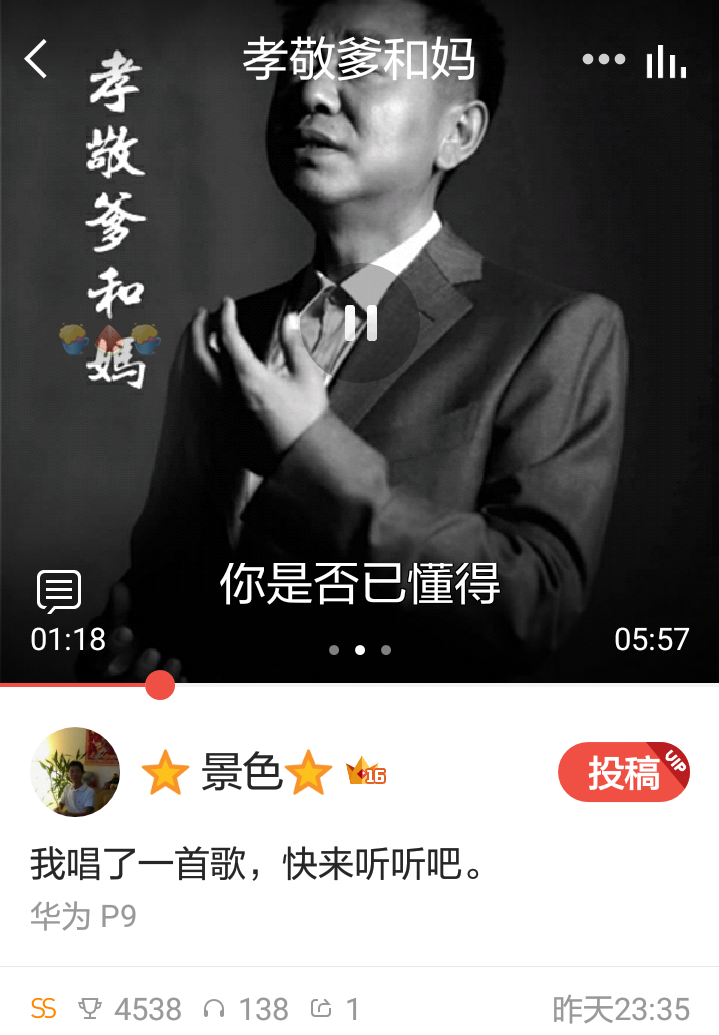Pause the song playback
Screen dimensions: 719x1035
click(x=360, y=323)
